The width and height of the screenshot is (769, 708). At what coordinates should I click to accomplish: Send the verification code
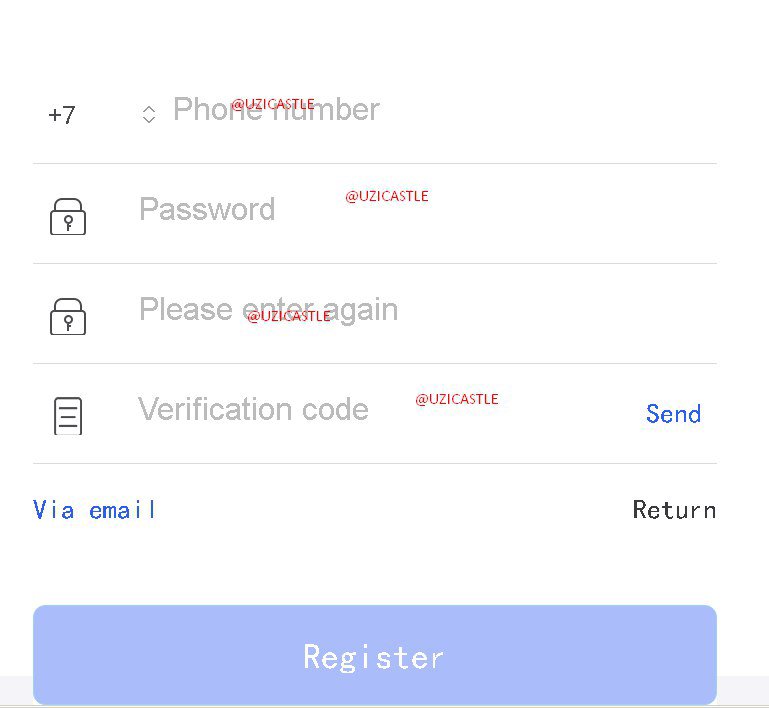pyautogui.click(x=673, y=414)
